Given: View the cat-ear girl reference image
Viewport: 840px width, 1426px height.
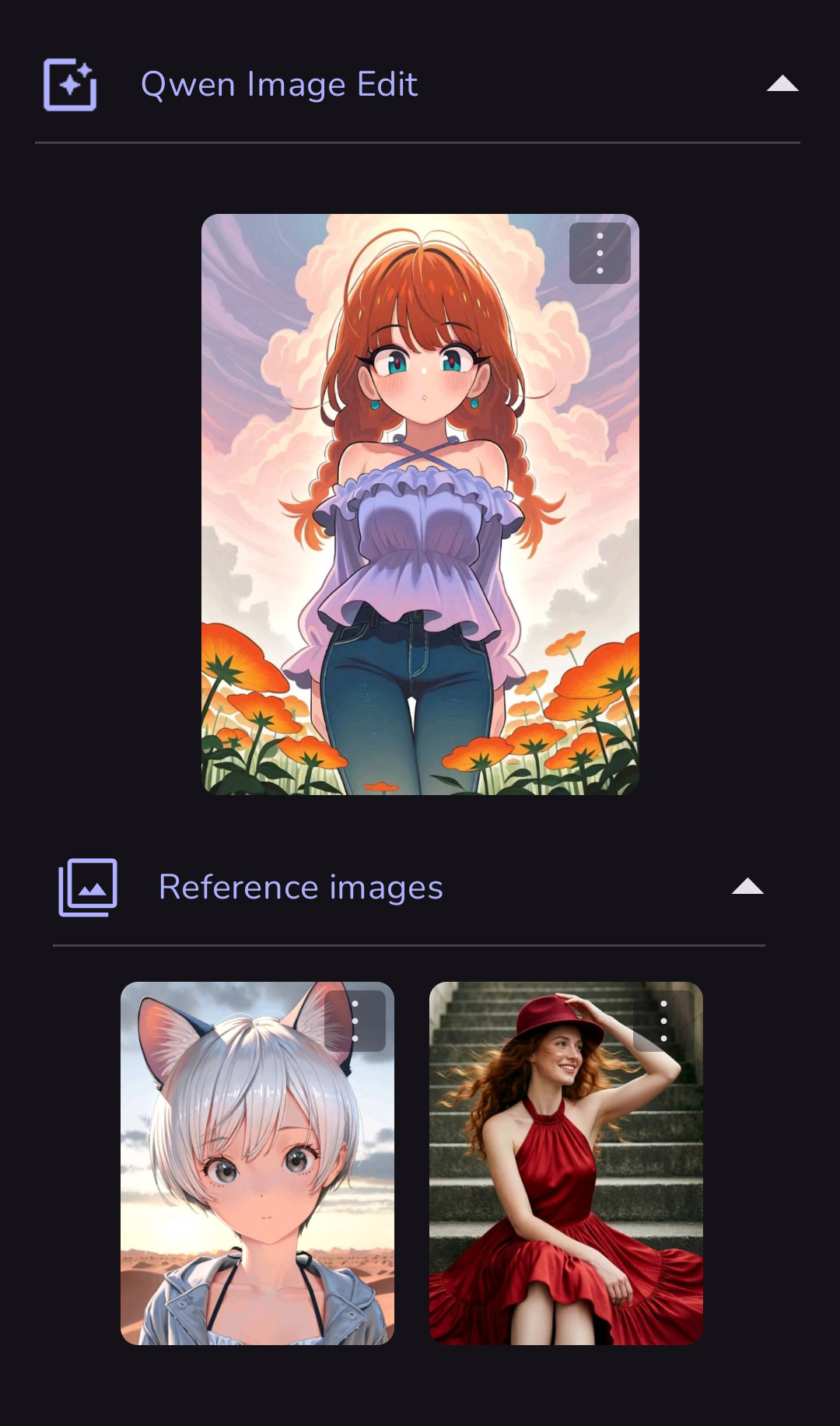Looking at the screenshot, I should (257, 1190).
